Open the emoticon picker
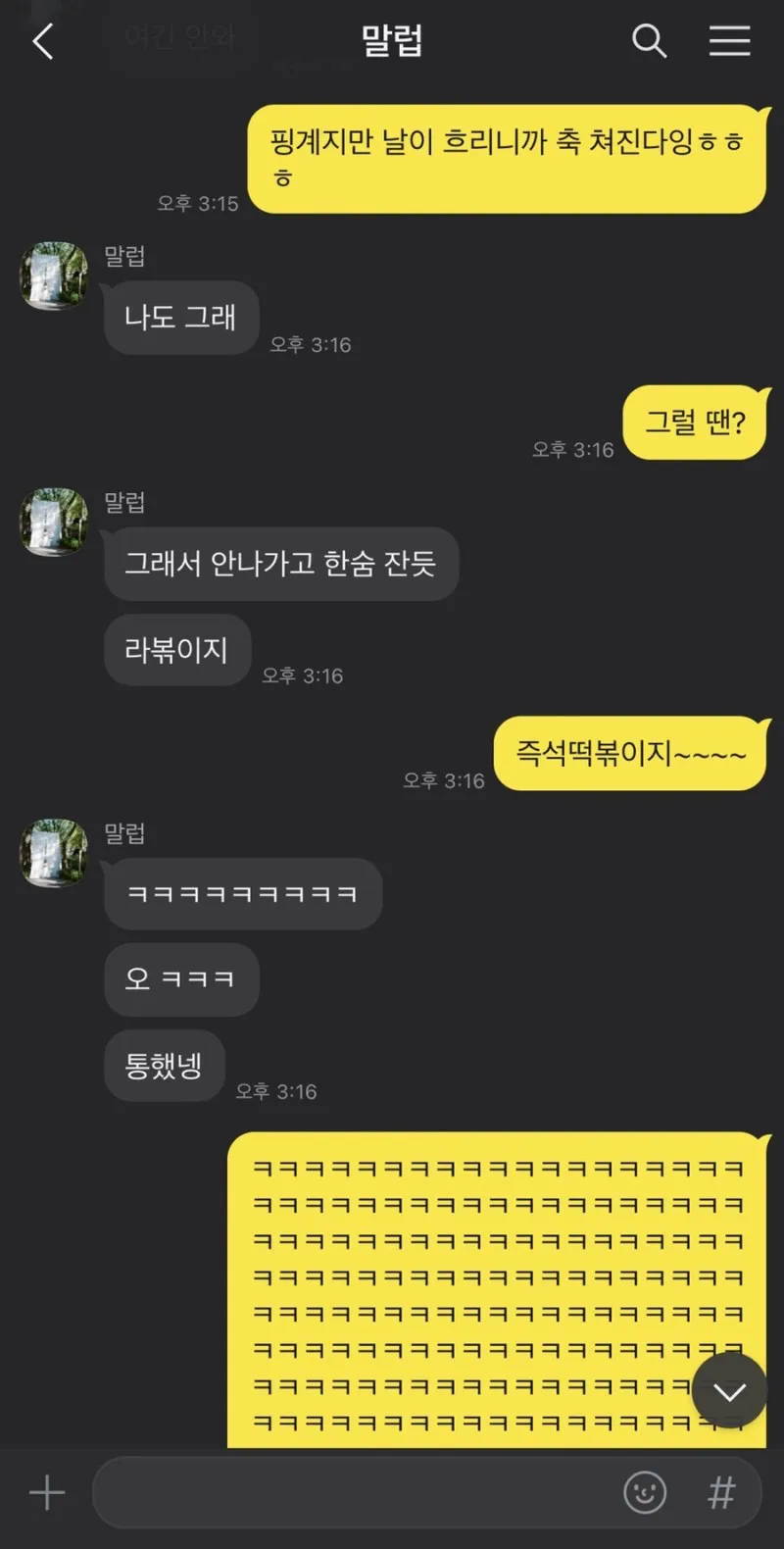Screen dimensions: 784x1549 pos(645,1493)
